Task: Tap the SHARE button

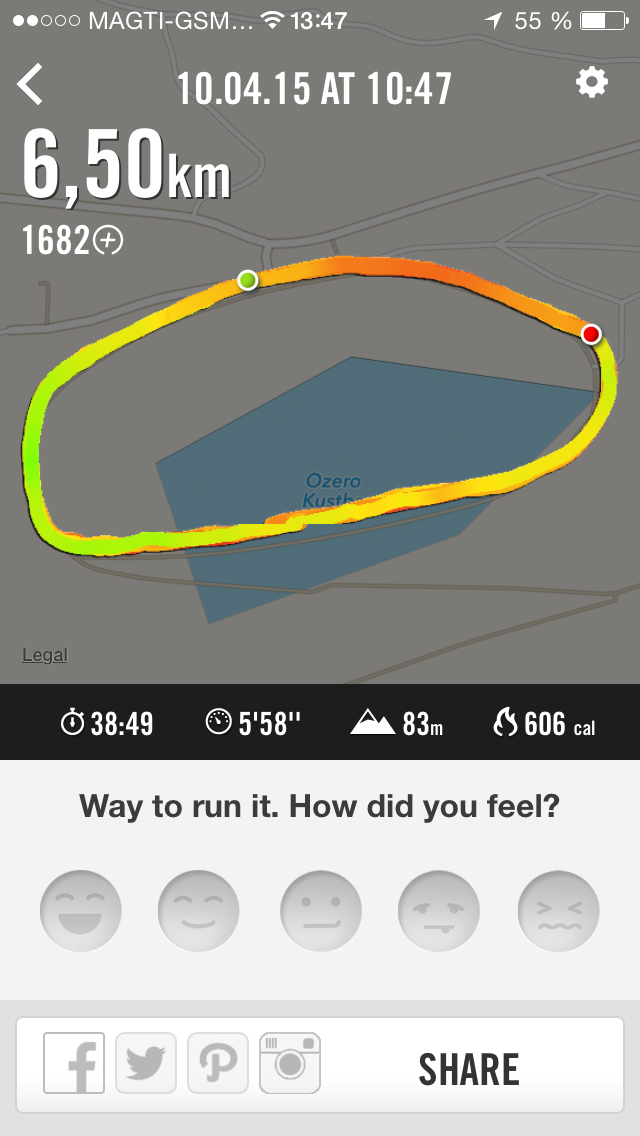Action: [468, 1069]
